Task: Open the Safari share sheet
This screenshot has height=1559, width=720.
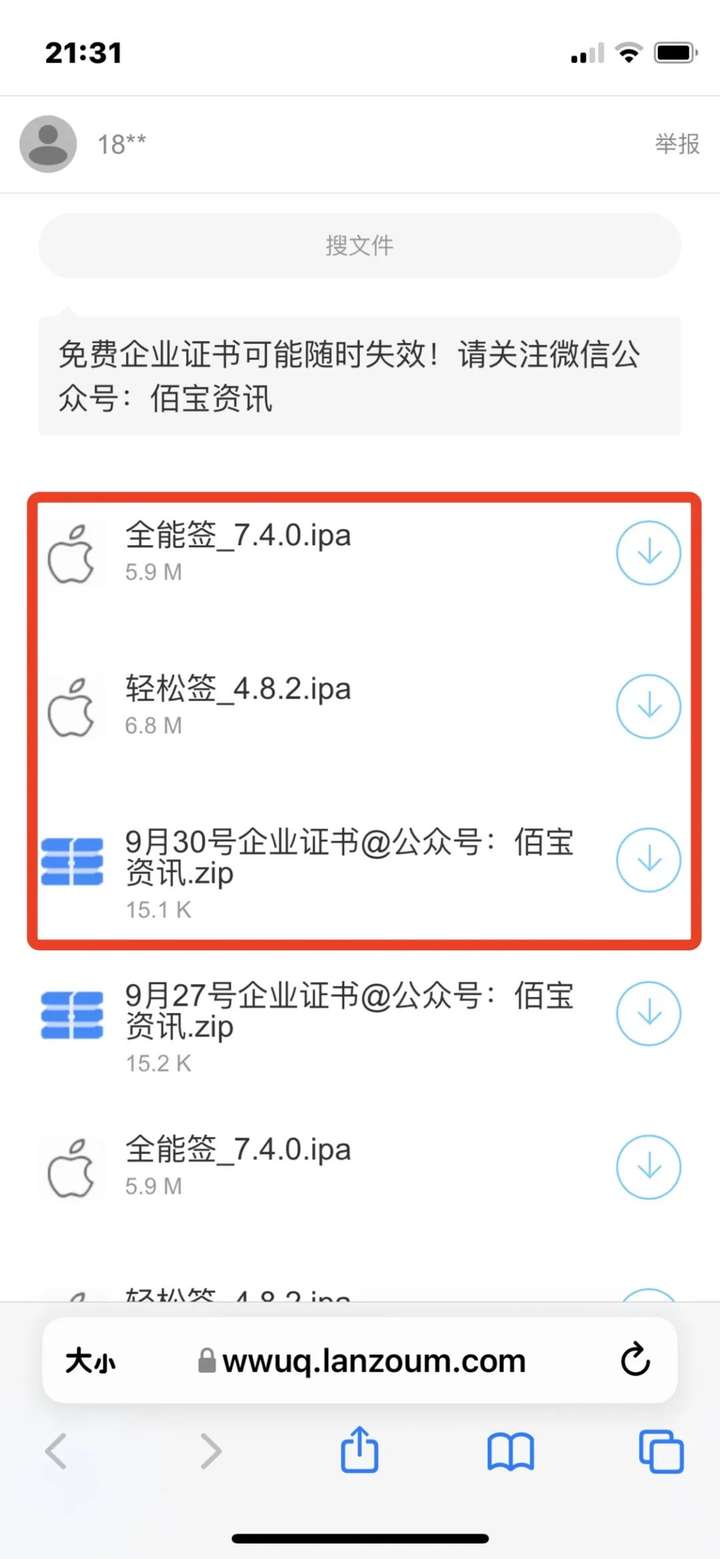Action: pos(360,1450)
